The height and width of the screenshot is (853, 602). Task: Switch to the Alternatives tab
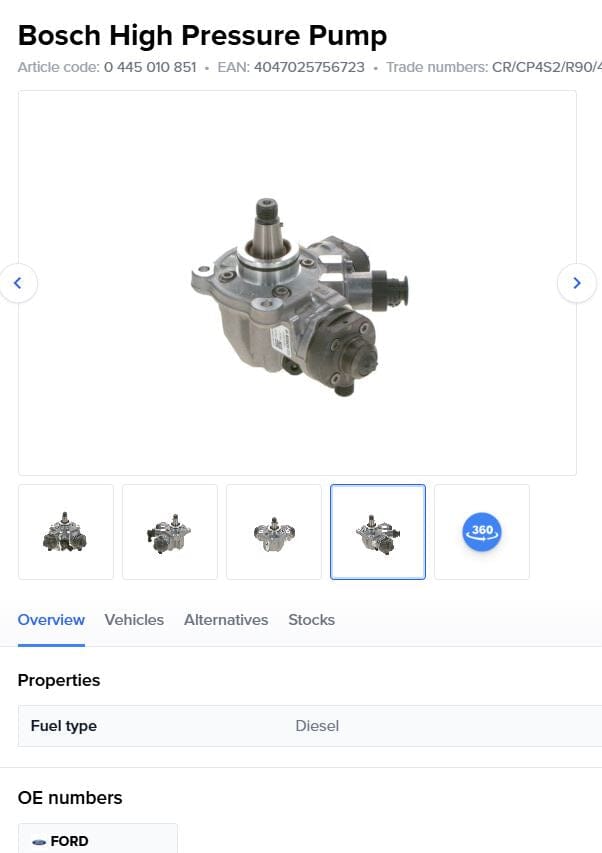click(226, 620)
